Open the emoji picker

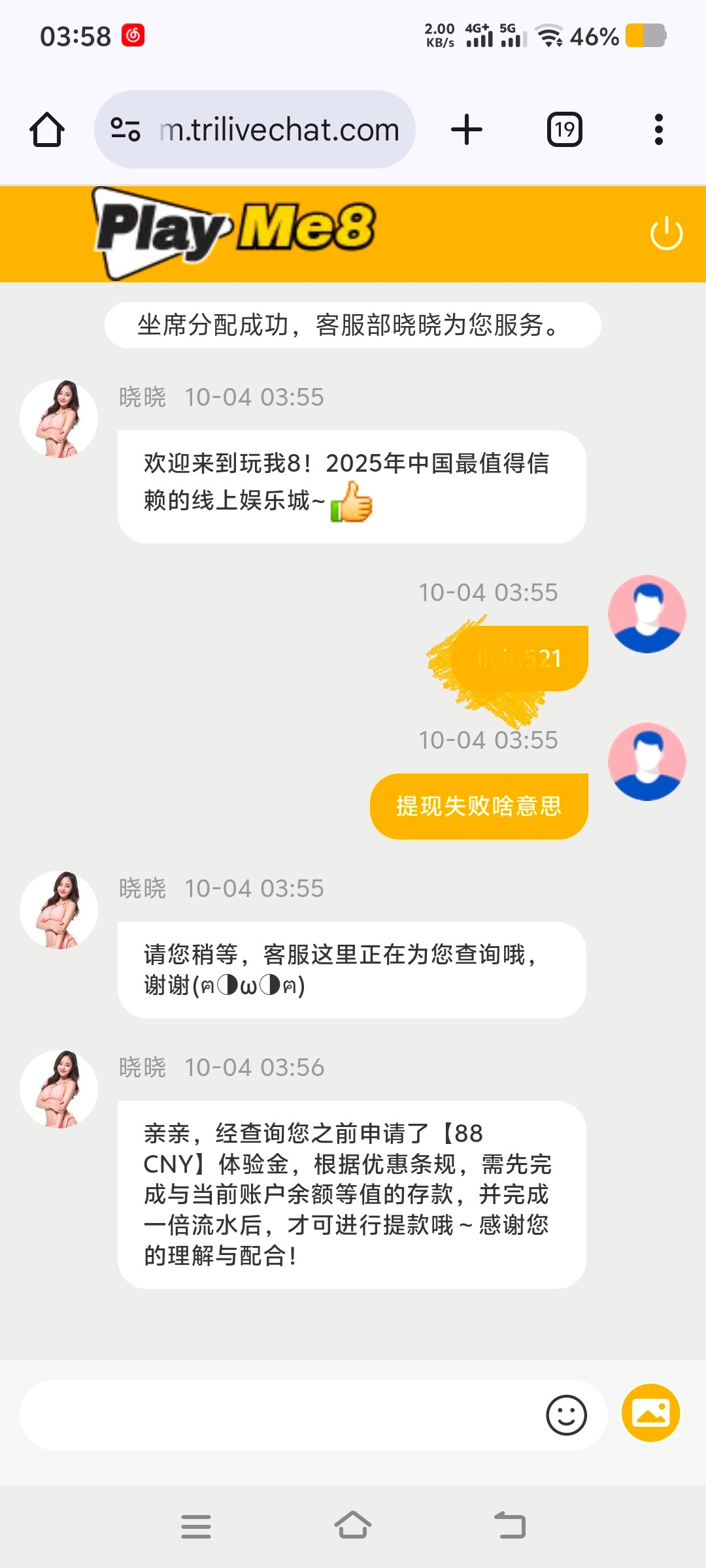pos(566,1415)
